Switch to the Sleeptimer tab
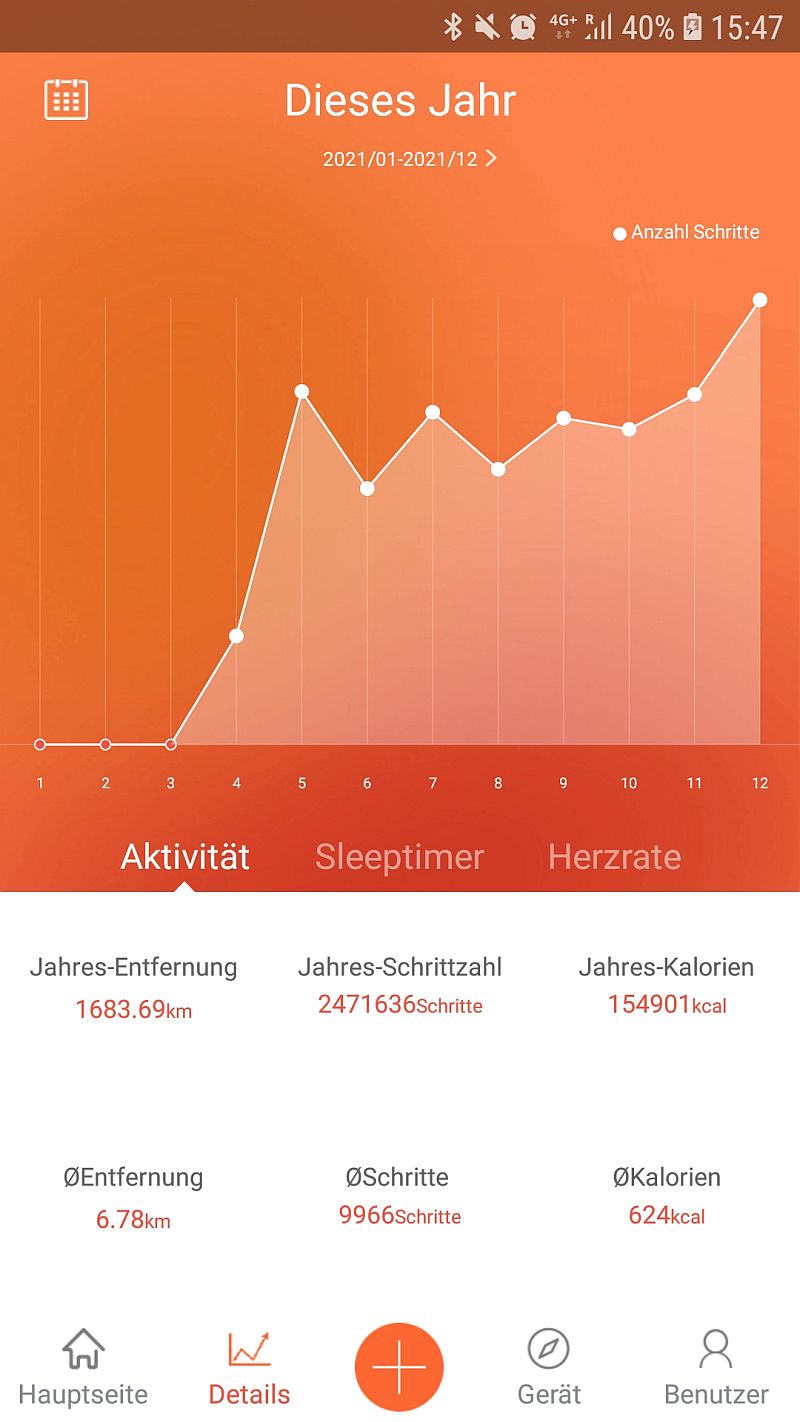This screenshot has height=1422, width=800. [400, 857]
